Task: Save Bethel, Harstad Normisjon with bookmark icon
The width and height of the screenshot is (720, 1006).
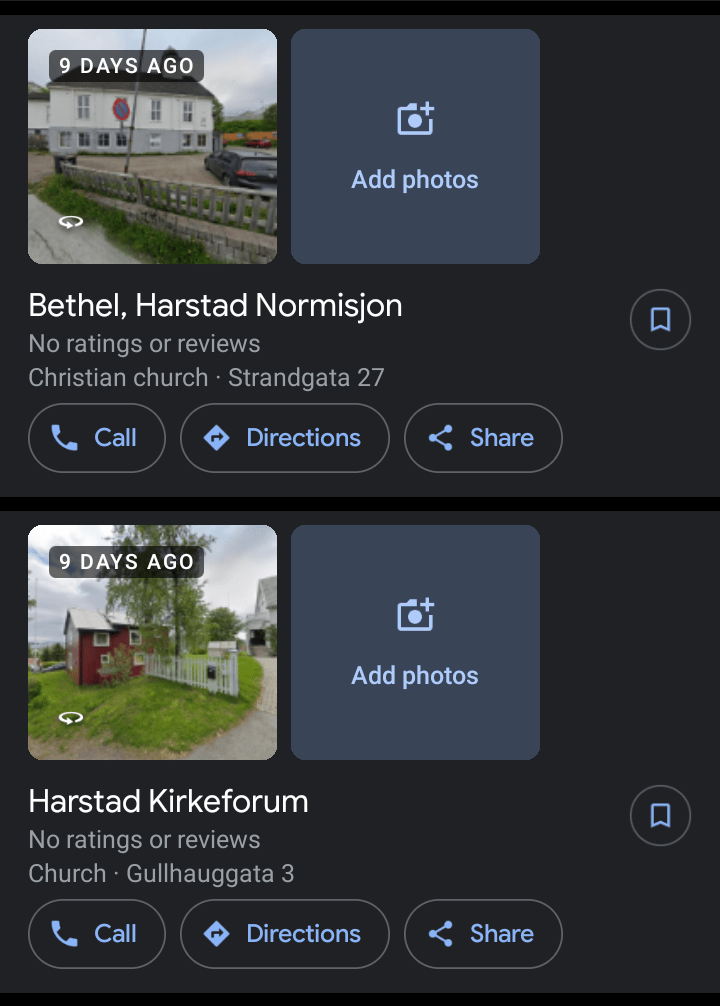Action: 660,319
